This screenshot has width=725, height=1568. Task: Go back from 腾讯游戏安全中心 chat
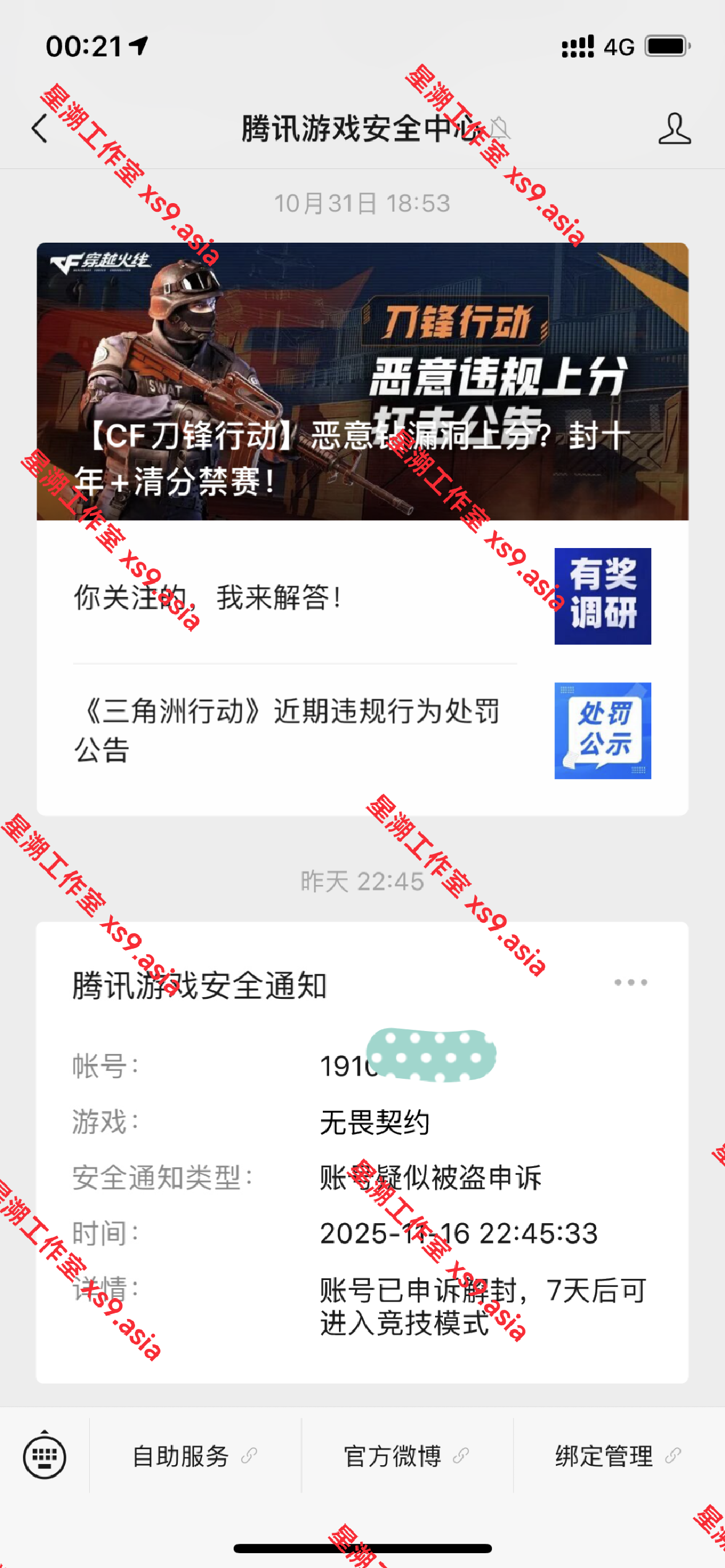click(x=40, y=129)
